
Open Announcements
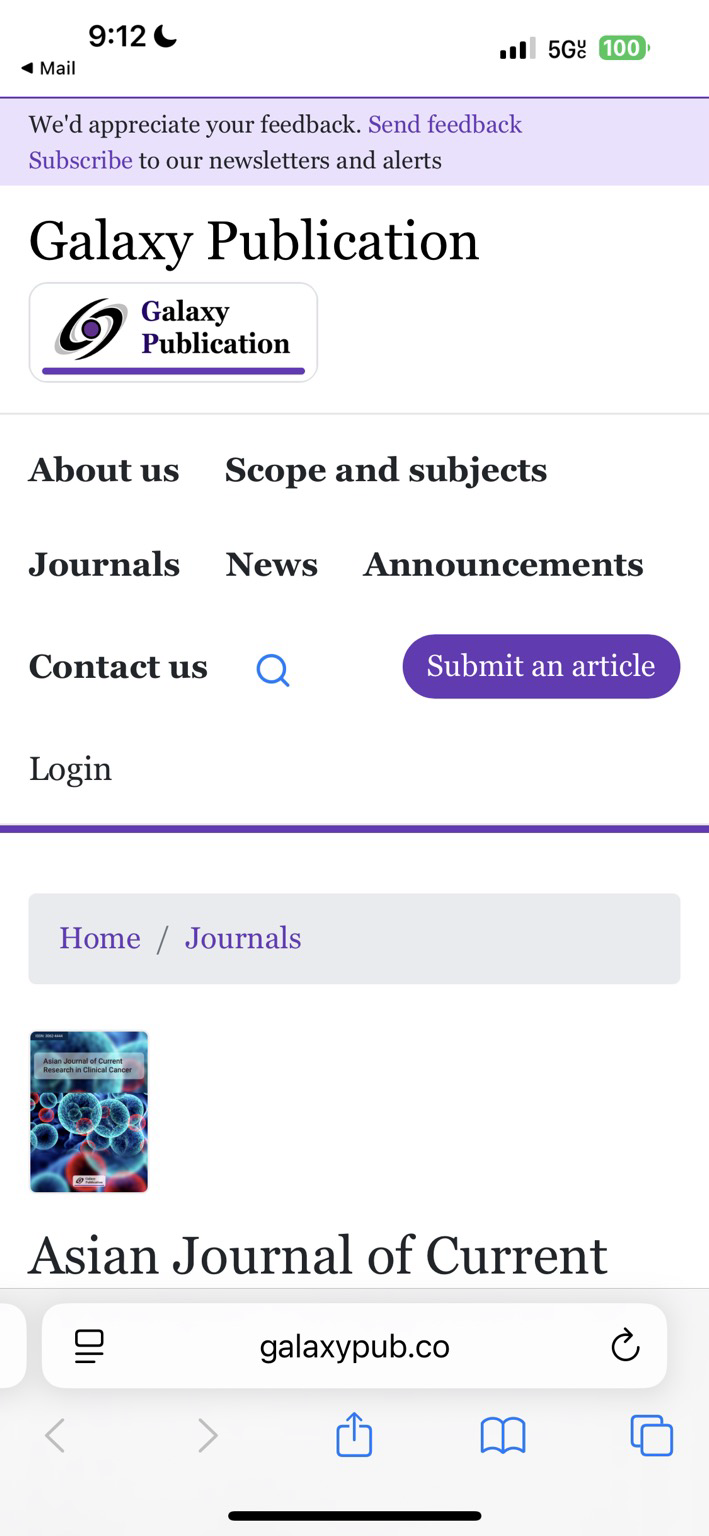[x=503, y=564]
